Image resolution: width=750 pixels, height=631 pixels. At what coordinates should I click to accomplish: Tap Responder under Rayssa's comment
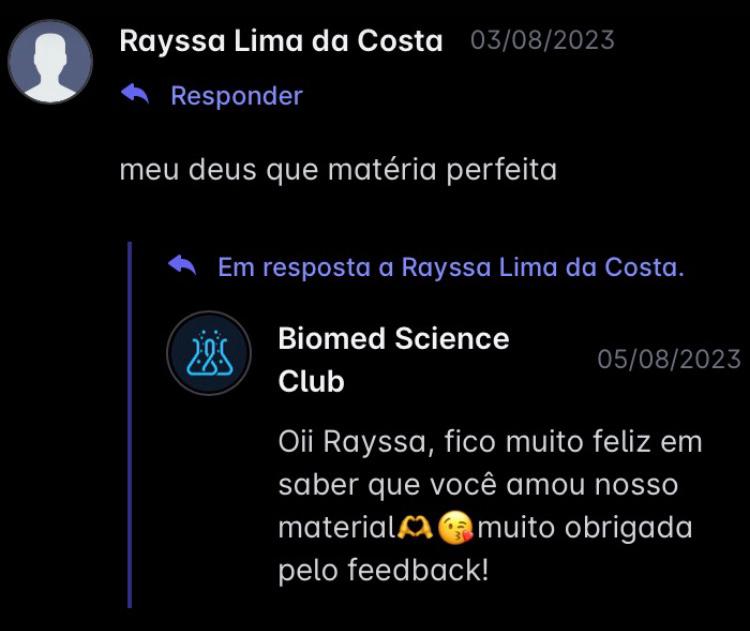tap(235, 96)
